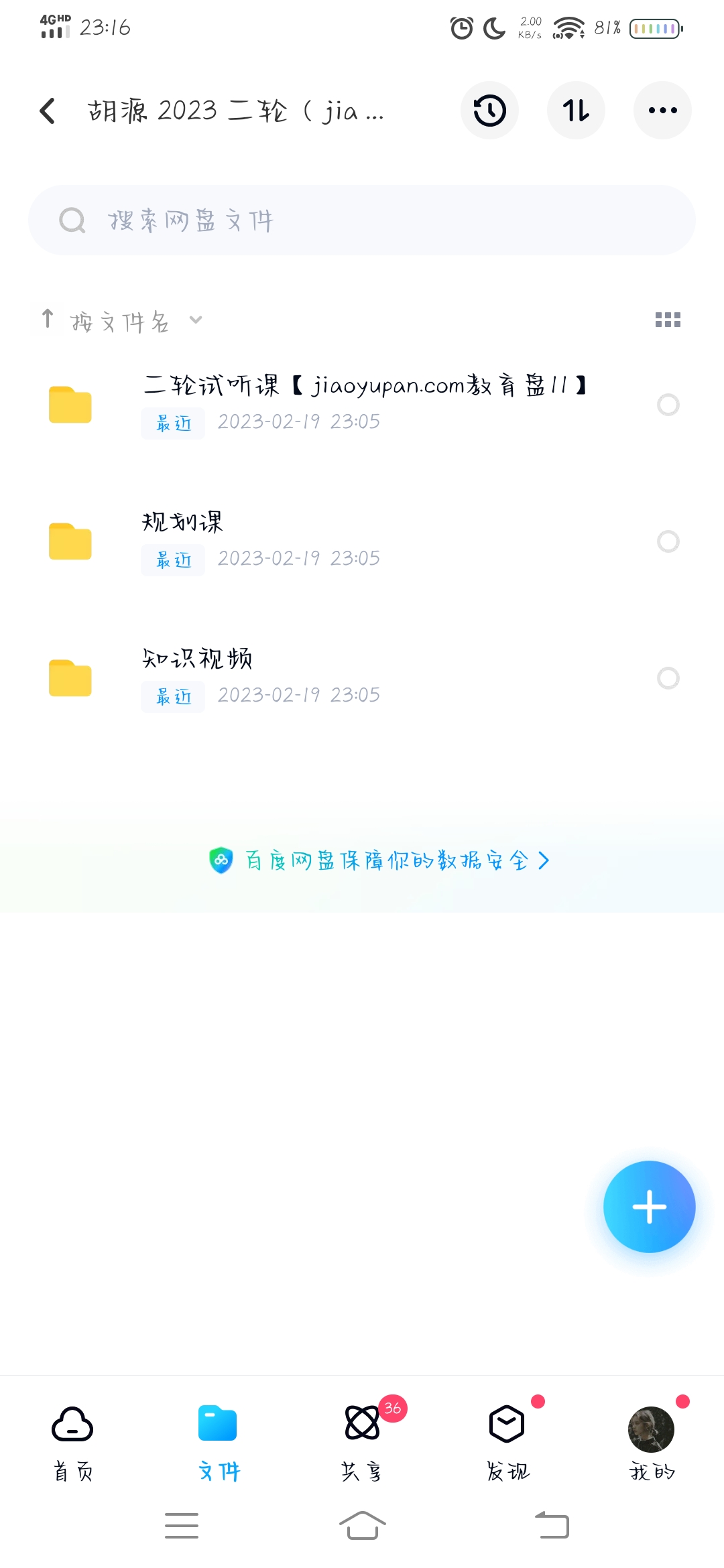This screenshot has width=724, height=1568.
Task: Open the three-dot overflow menu
Action: click(x=662, y=111)
